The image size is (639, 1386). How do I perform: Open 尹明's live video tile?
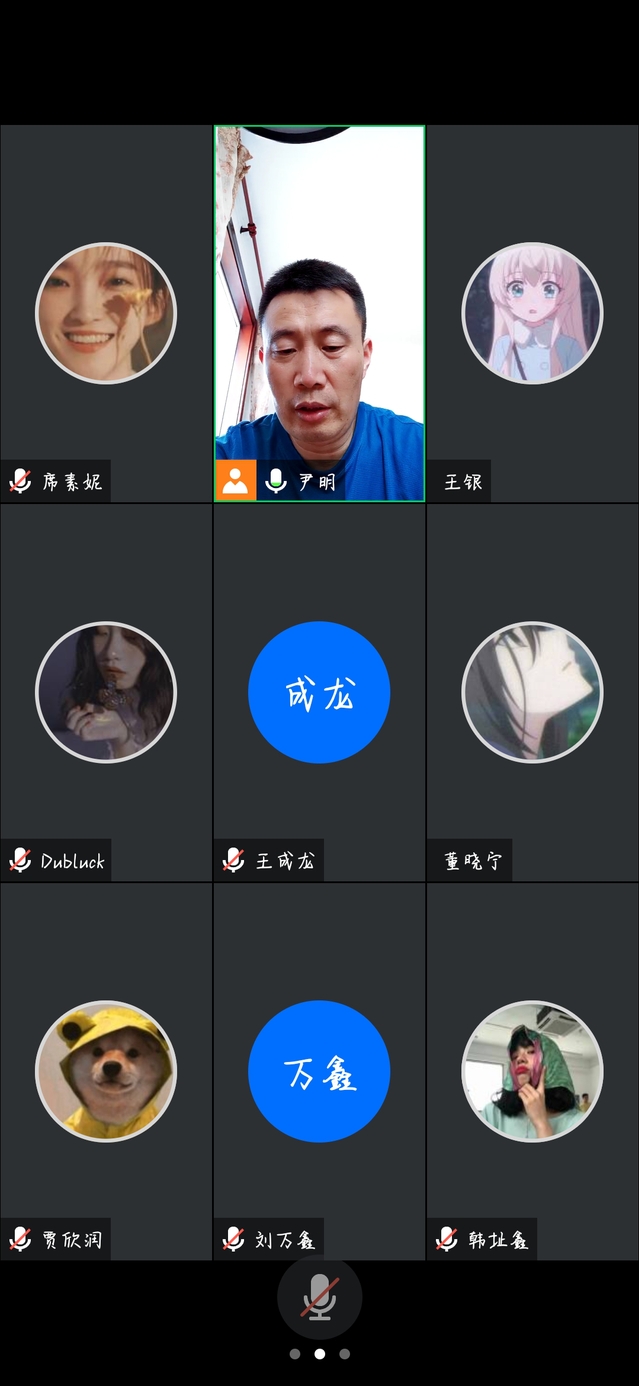[x=319, y=312]
